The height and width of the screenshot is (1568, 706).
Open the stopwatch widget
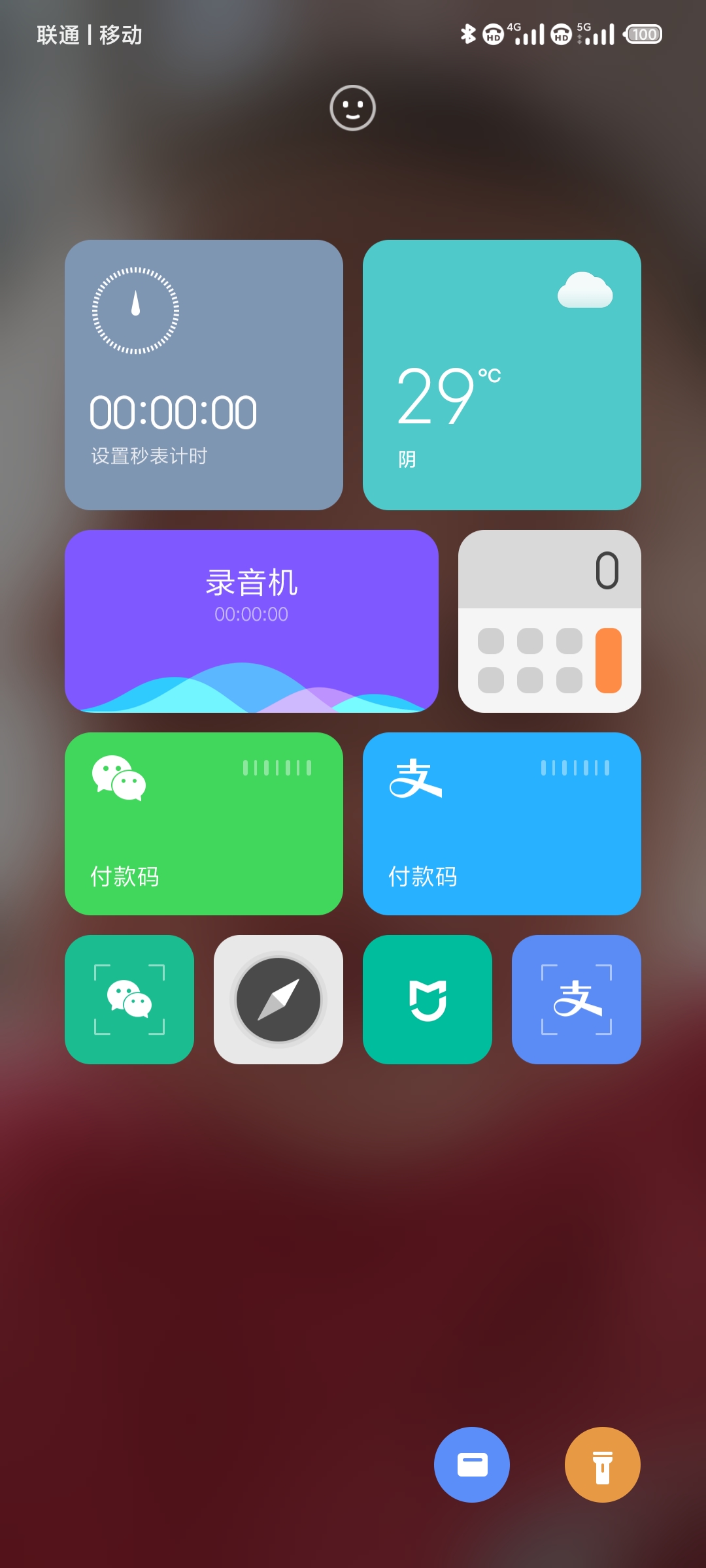click(203, 374)
